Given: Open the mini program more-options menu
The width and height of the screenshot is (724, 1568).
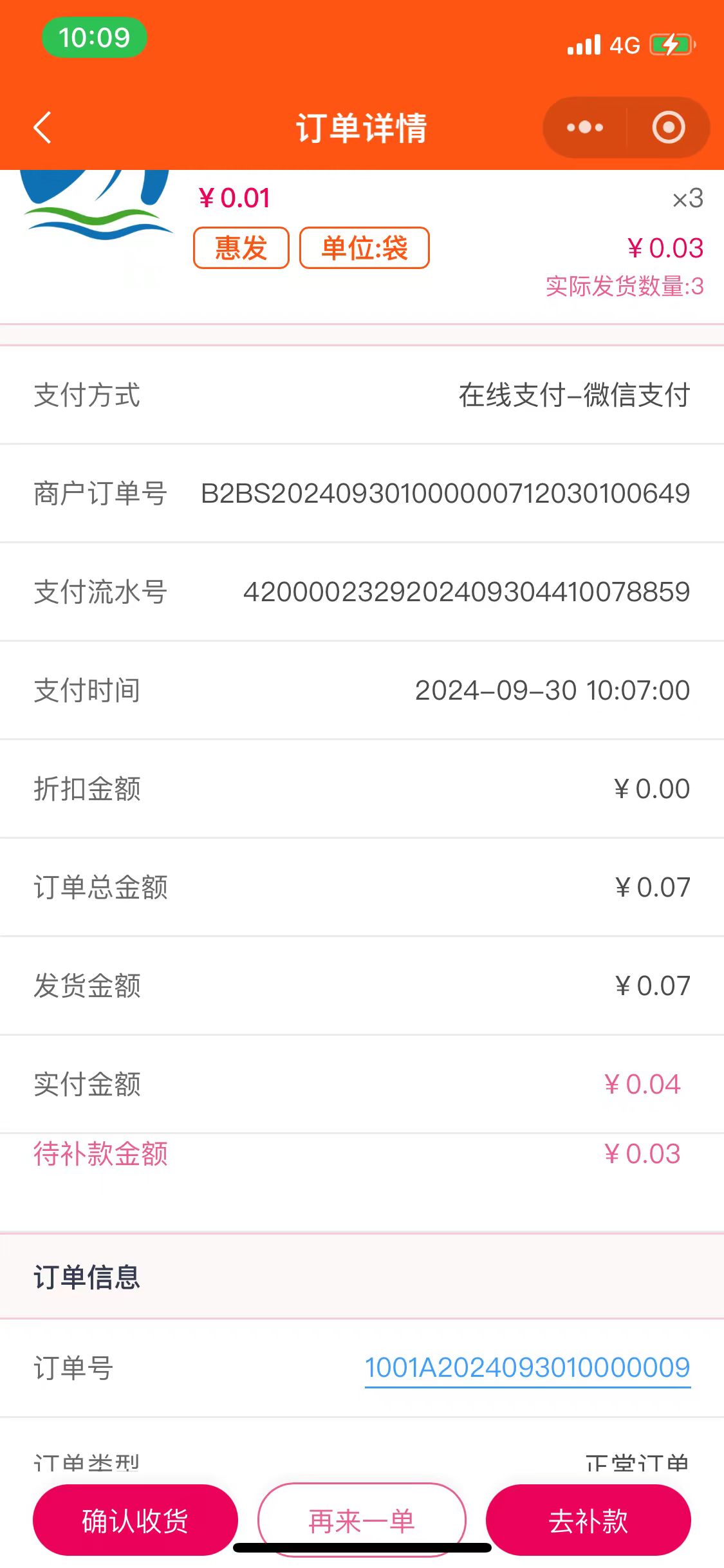Looking at the screenshot, I should click(584, 127).
